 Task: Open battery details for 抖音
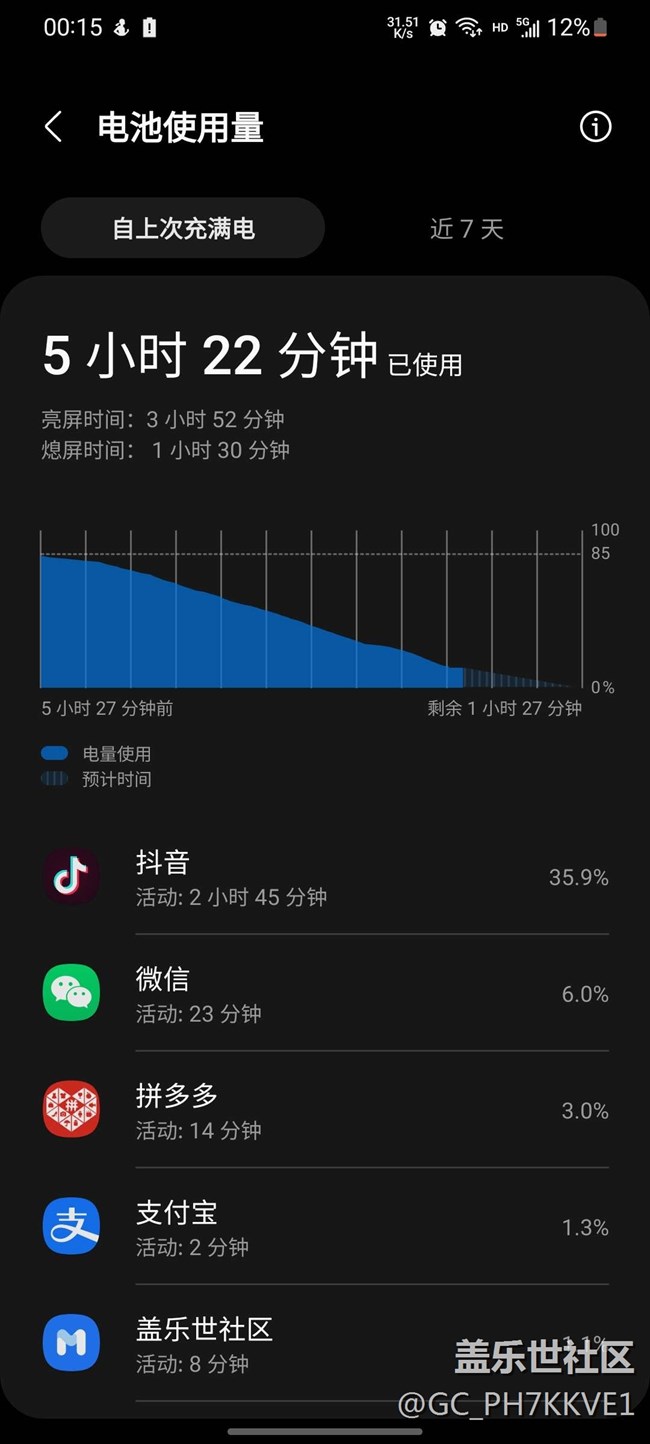pyautogui.click(x=325, y=877)
